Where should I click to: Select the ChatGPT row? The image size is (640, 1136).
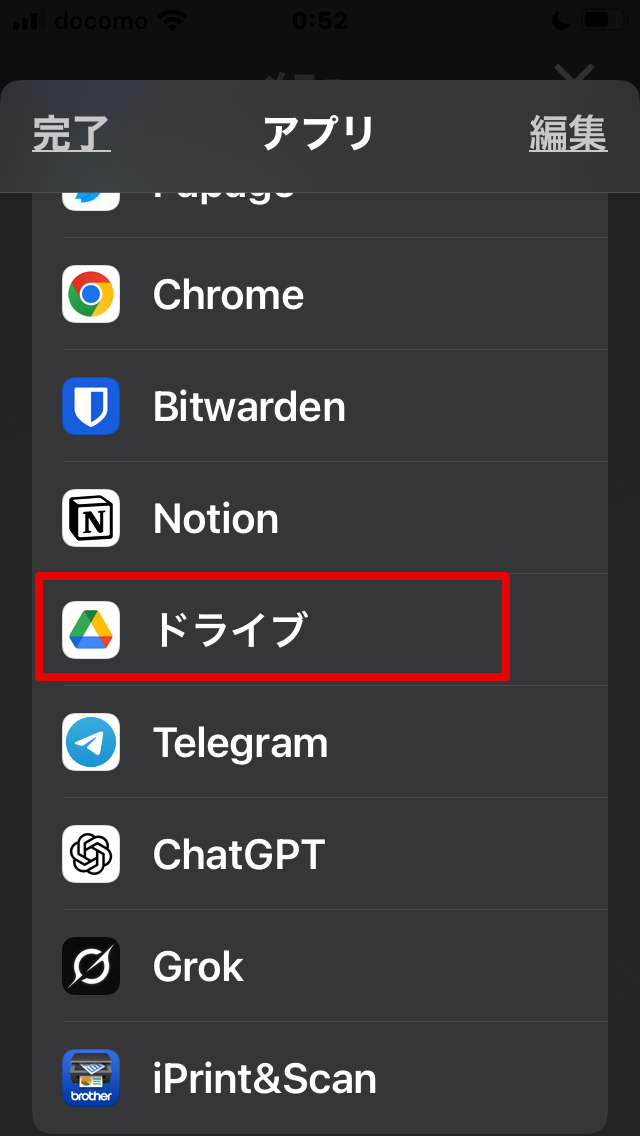(x=320, y=853)
